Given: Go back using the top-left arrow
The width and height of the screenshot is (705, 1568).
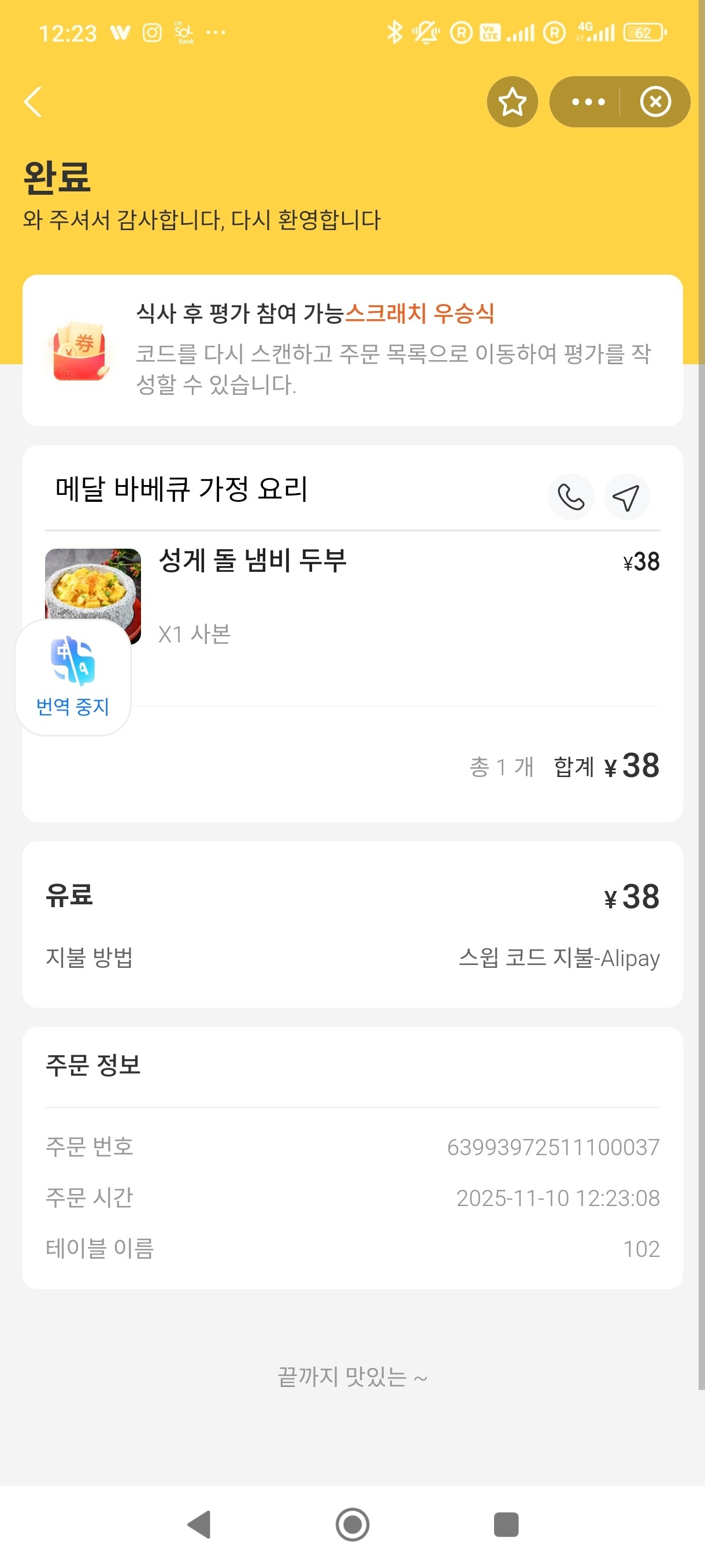Looking at the screenshot, I should click(x=34, y=102).
